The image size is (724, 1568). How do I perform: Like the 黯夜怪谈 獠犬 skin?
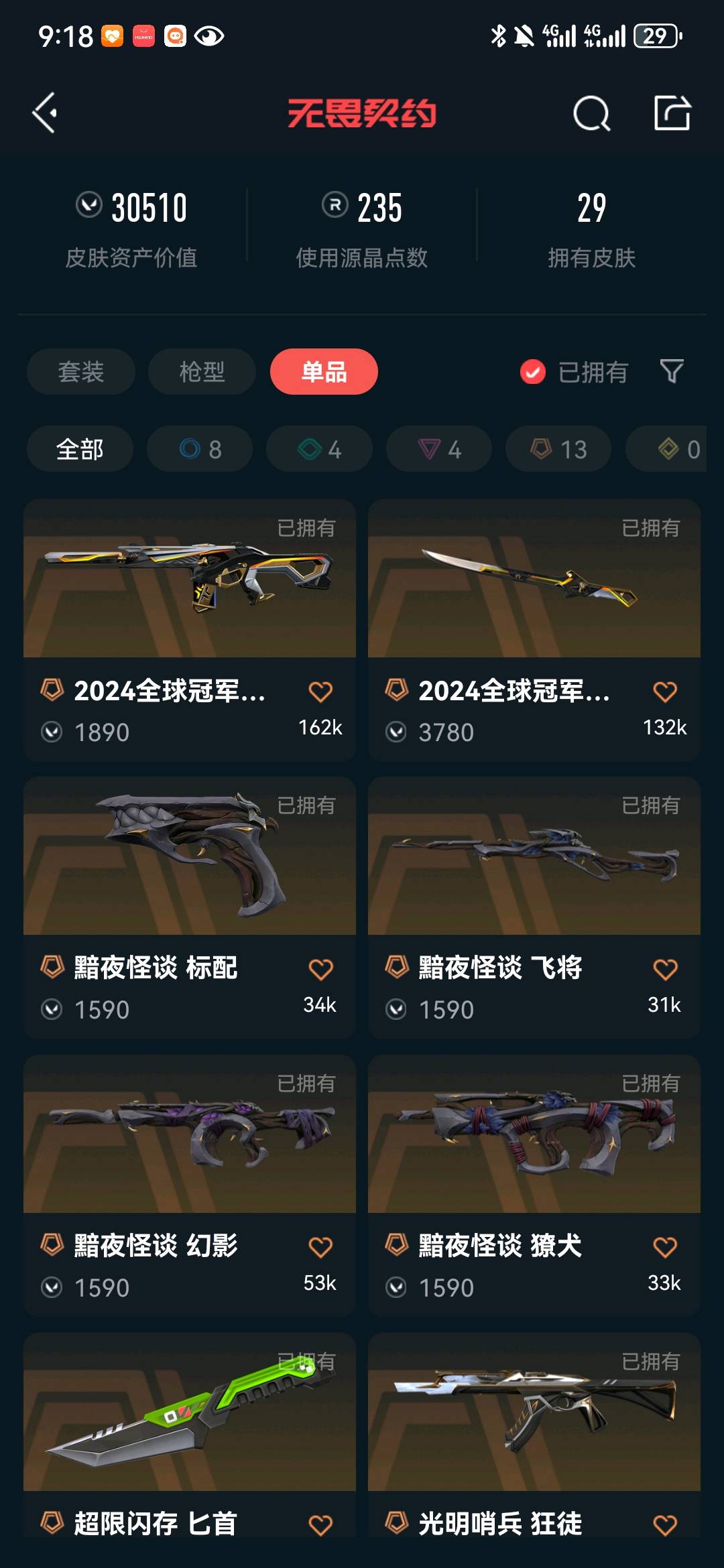tap(665, 1247)
